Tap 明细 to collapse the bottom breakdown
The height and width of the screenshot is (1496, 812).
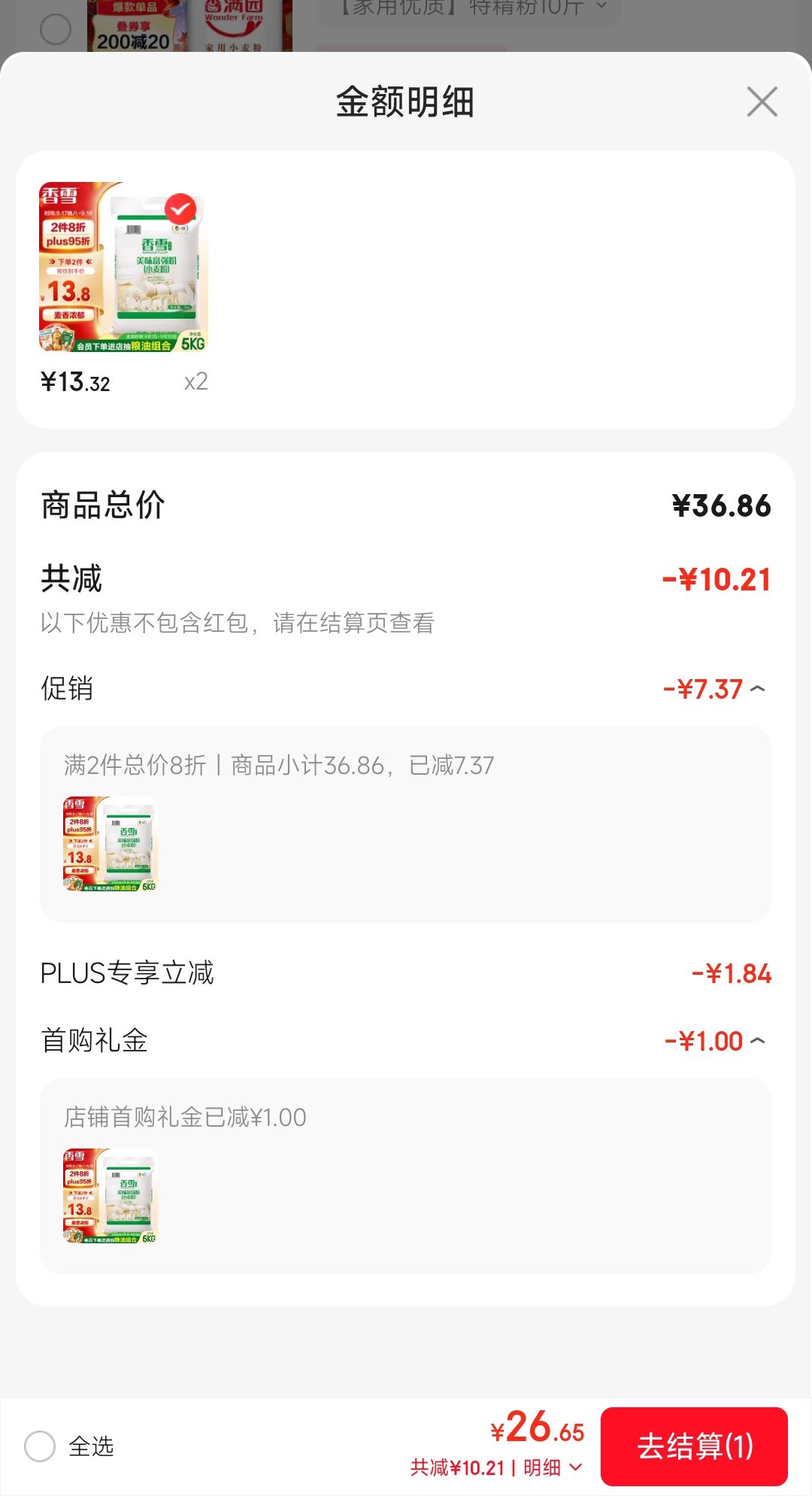click(553, 1467)
